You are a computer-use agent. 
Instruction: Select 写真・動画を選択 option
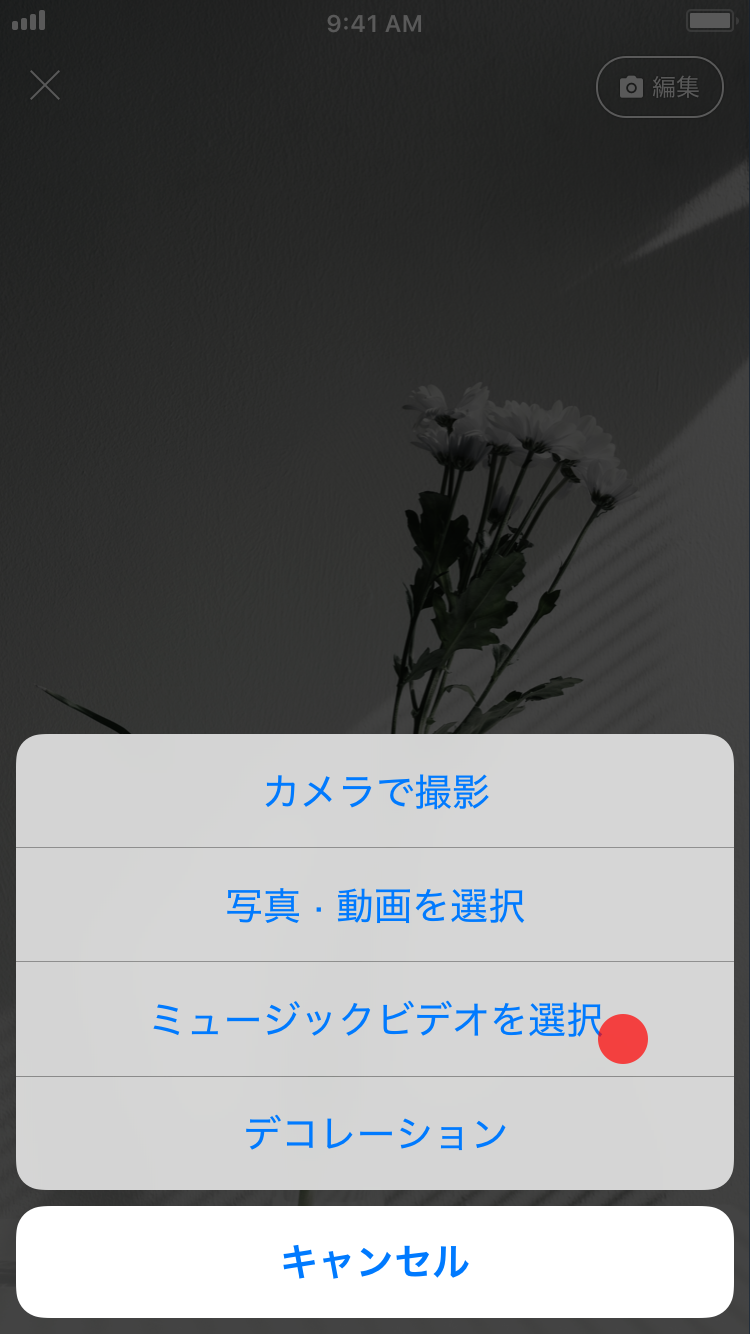(x=375, y=906)
